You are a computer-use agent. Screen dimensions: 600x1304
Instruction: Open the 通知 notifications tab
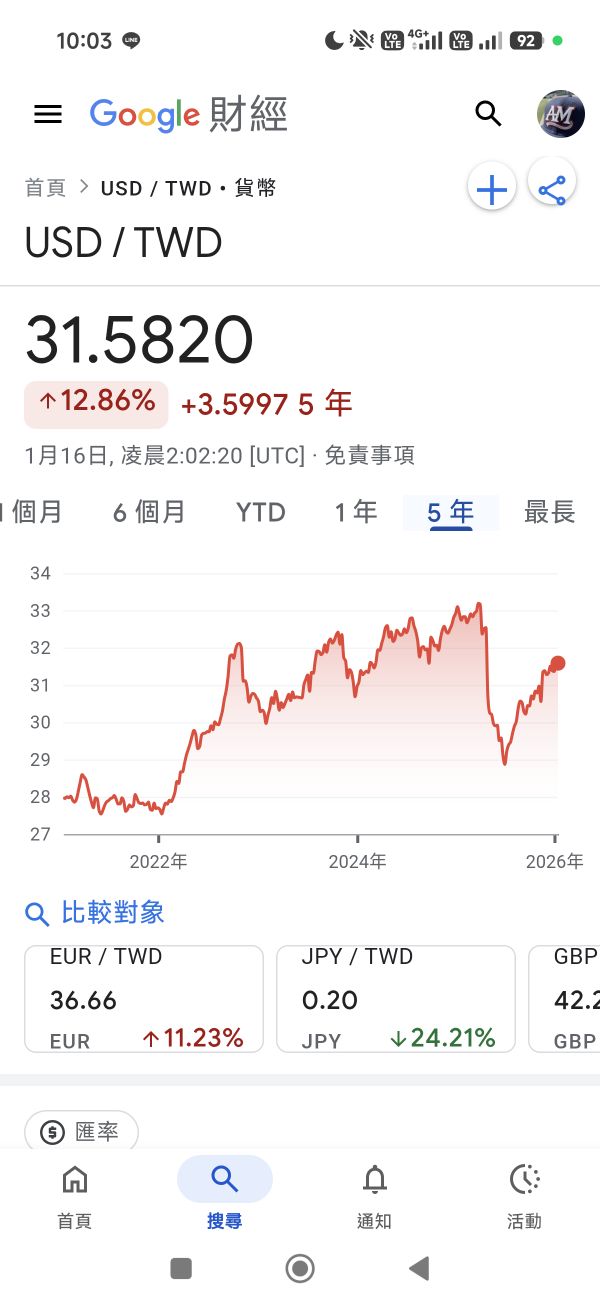point(374,1196)
